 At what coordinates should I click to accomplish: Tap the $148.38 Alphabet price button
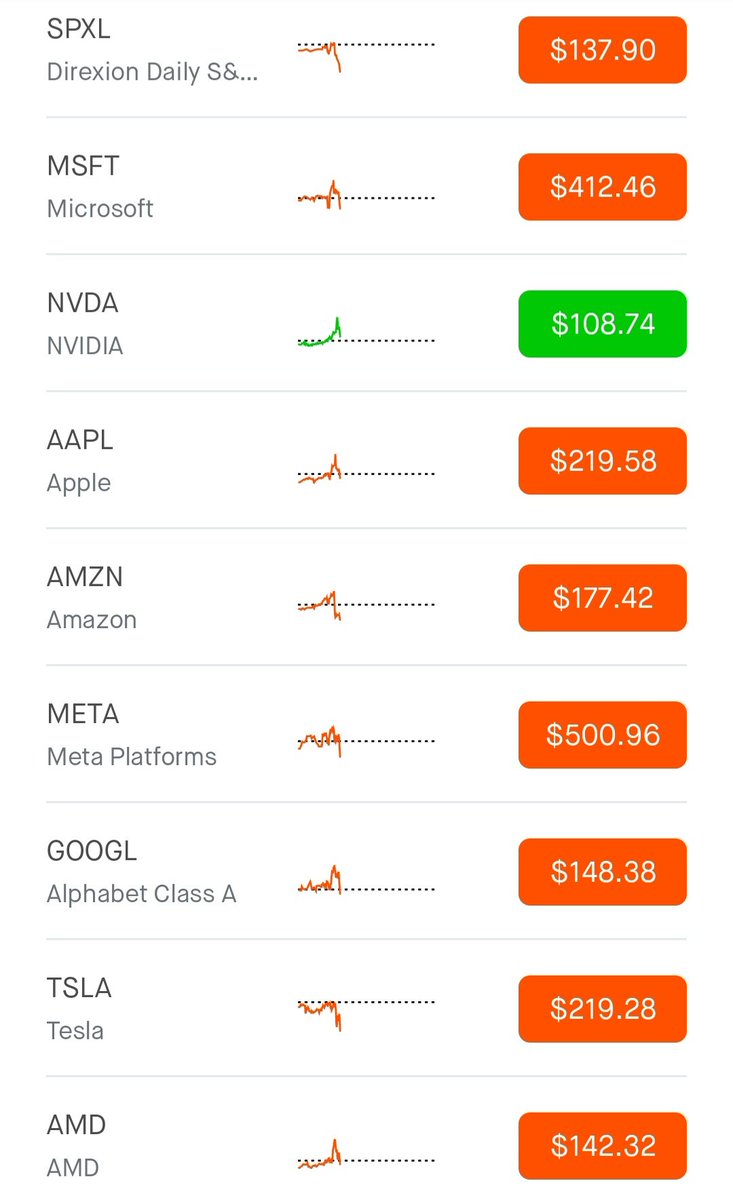coord(602,872)
